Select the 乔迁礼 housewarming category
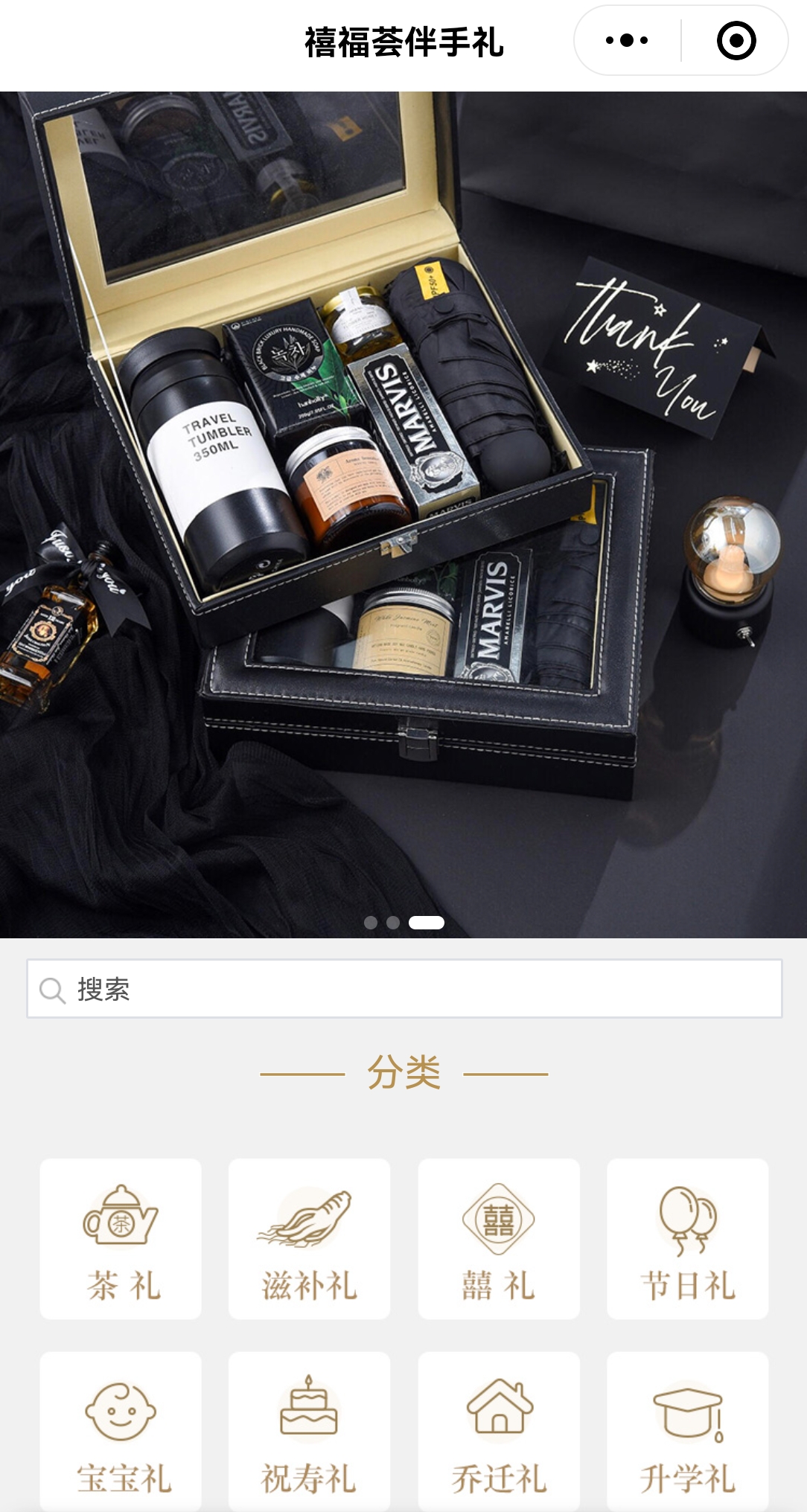This screenshot has width=807, height=1512. pyautogui.click(x=499, y=1432)
